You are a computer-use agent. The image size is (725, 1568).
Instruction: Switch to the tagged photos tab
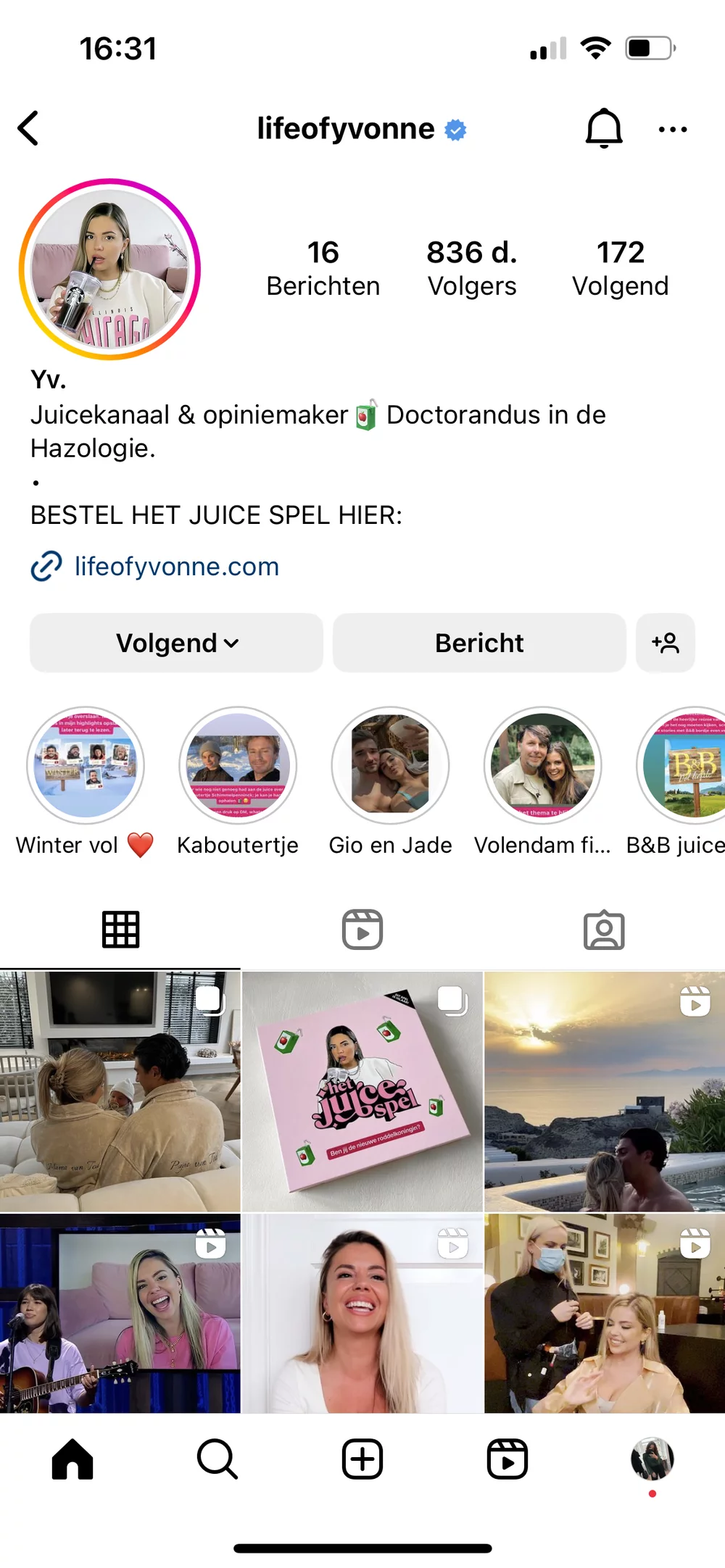603,930
